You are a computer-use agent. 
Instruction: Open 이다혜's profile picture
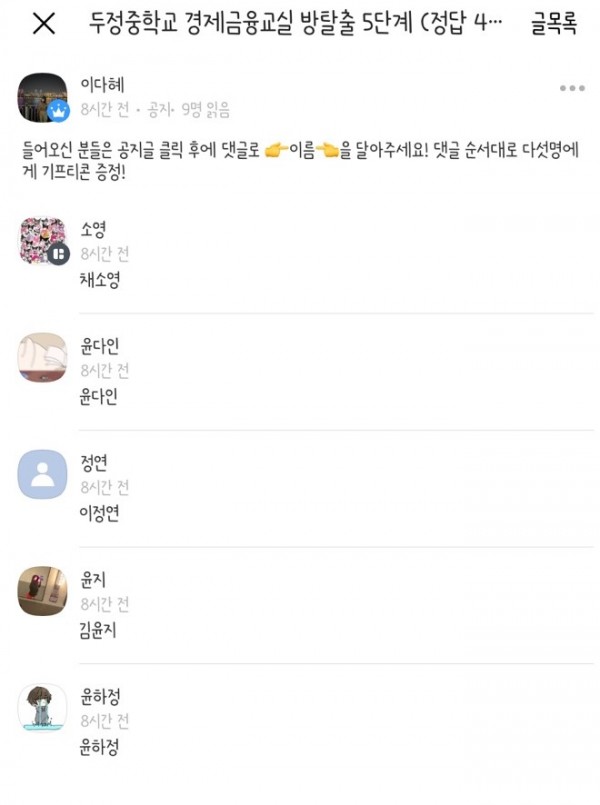(43, 97)
